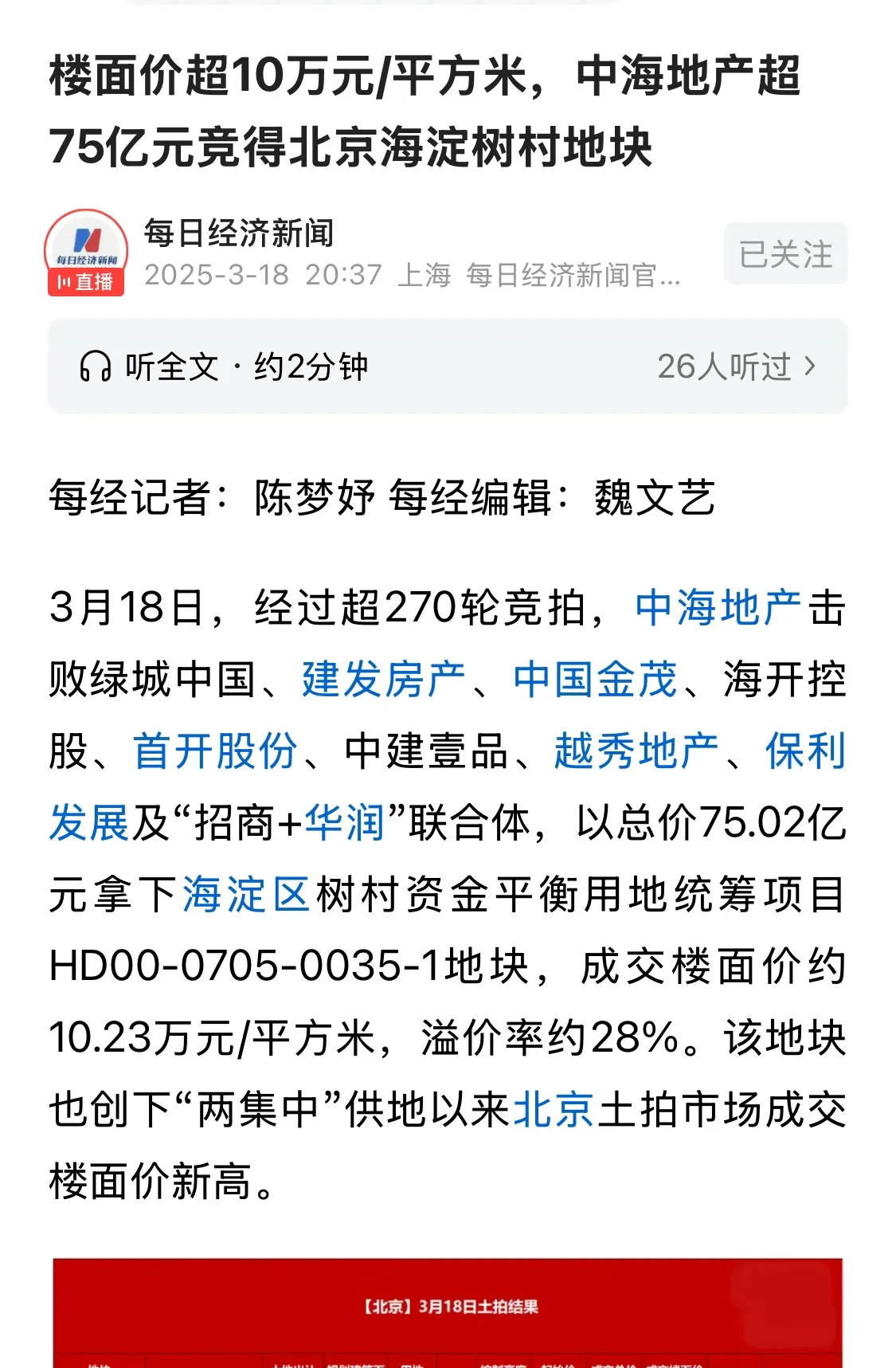Screen dimensions: 896x1368
Task: Open the 建发房产 link
Action: (383, 680)
